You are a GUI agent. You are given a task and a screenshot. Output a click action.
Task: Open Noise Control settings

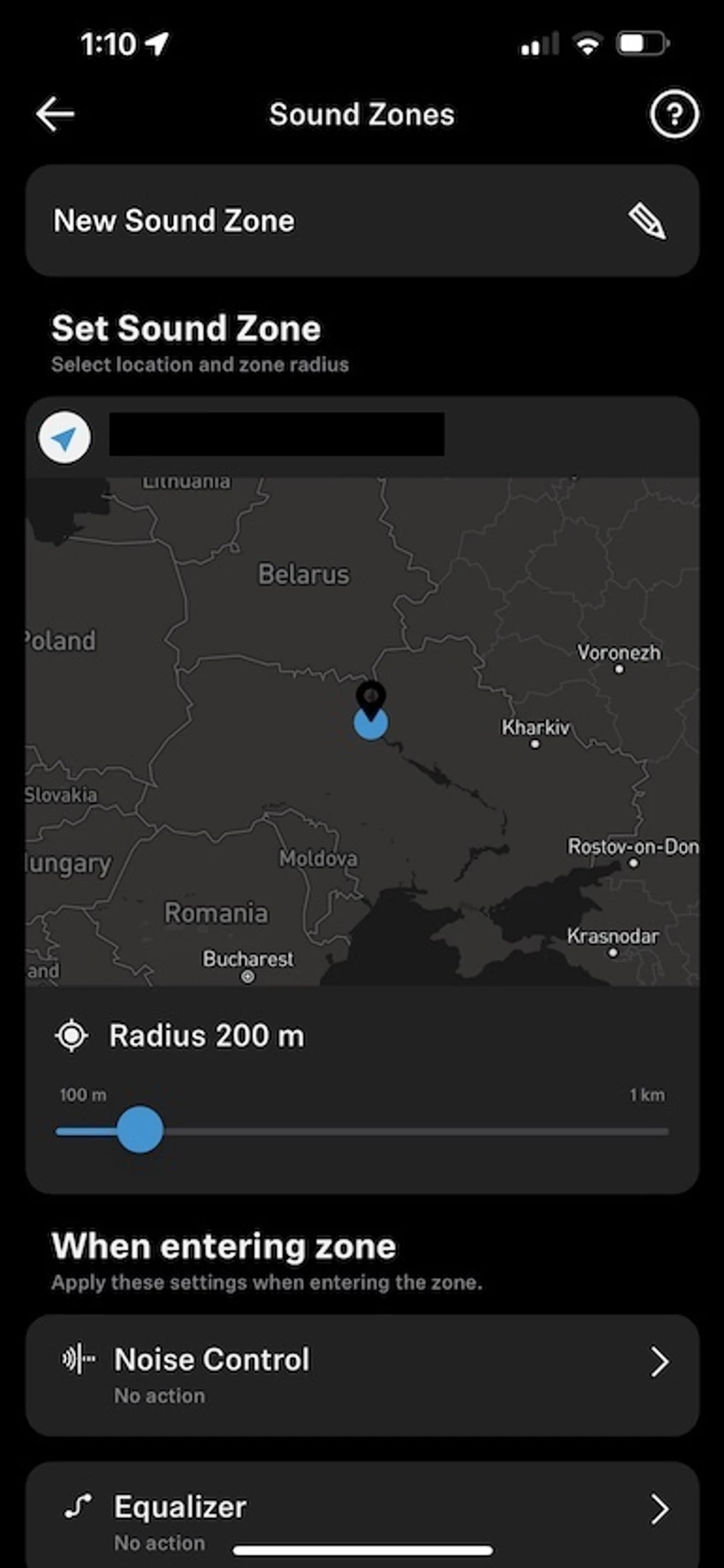(362, 1375)
